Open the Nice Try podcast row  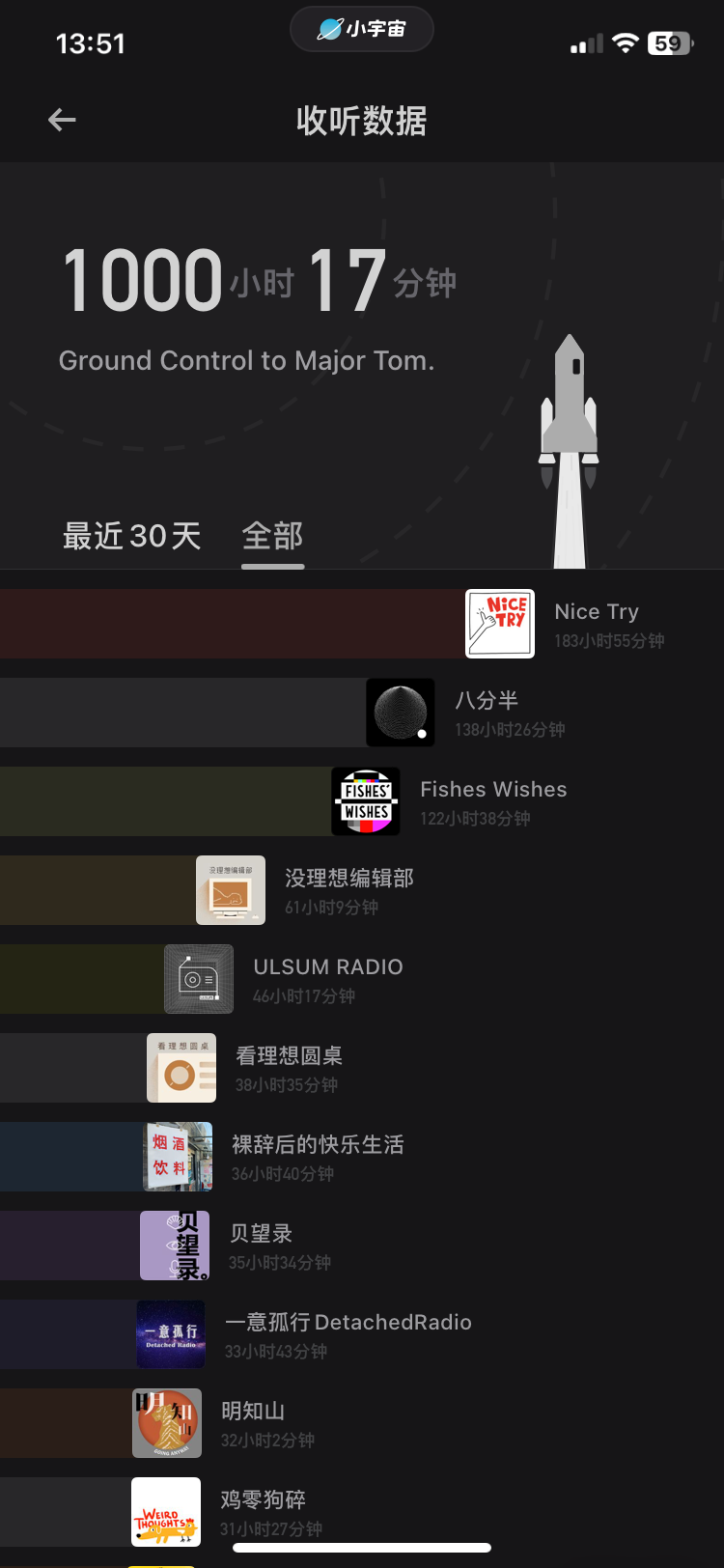click(x=362, y=624)
